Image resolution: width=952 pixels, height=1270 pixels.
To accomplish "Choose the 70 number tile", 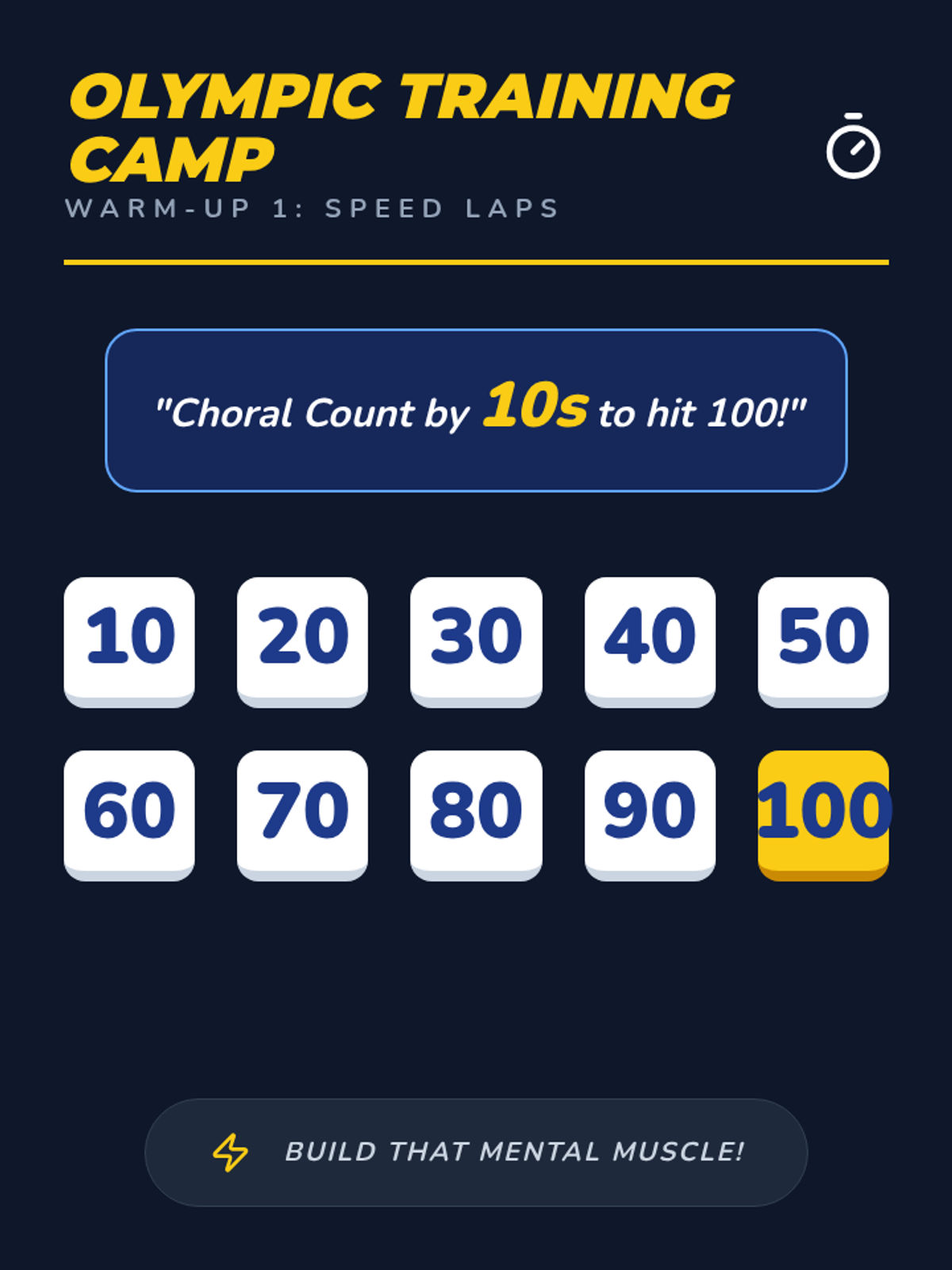I will click(x=302, y=815).
